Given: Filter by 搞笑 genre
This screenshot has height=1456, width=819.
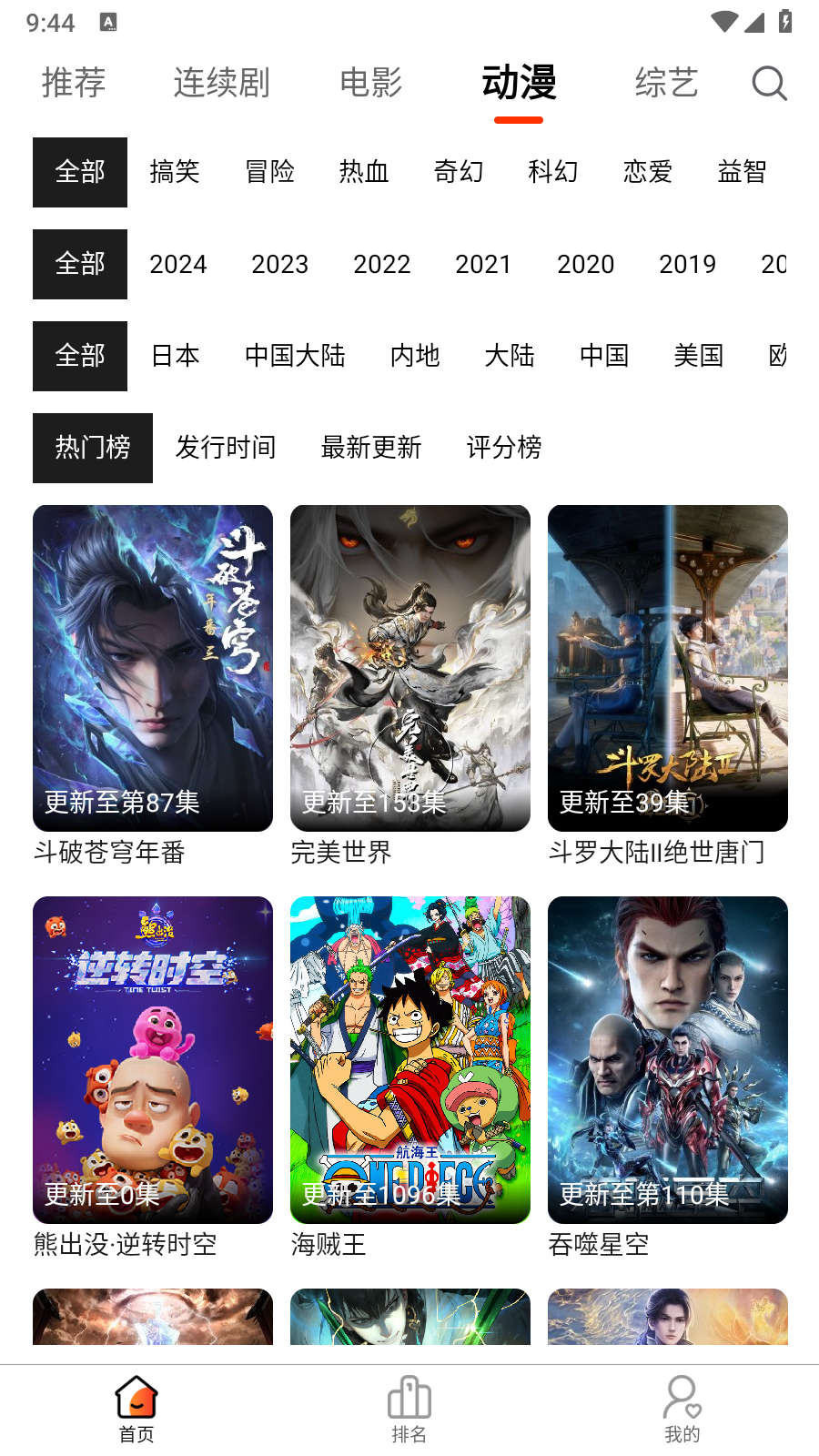Looking at the screenshot, I should (175, 172).
